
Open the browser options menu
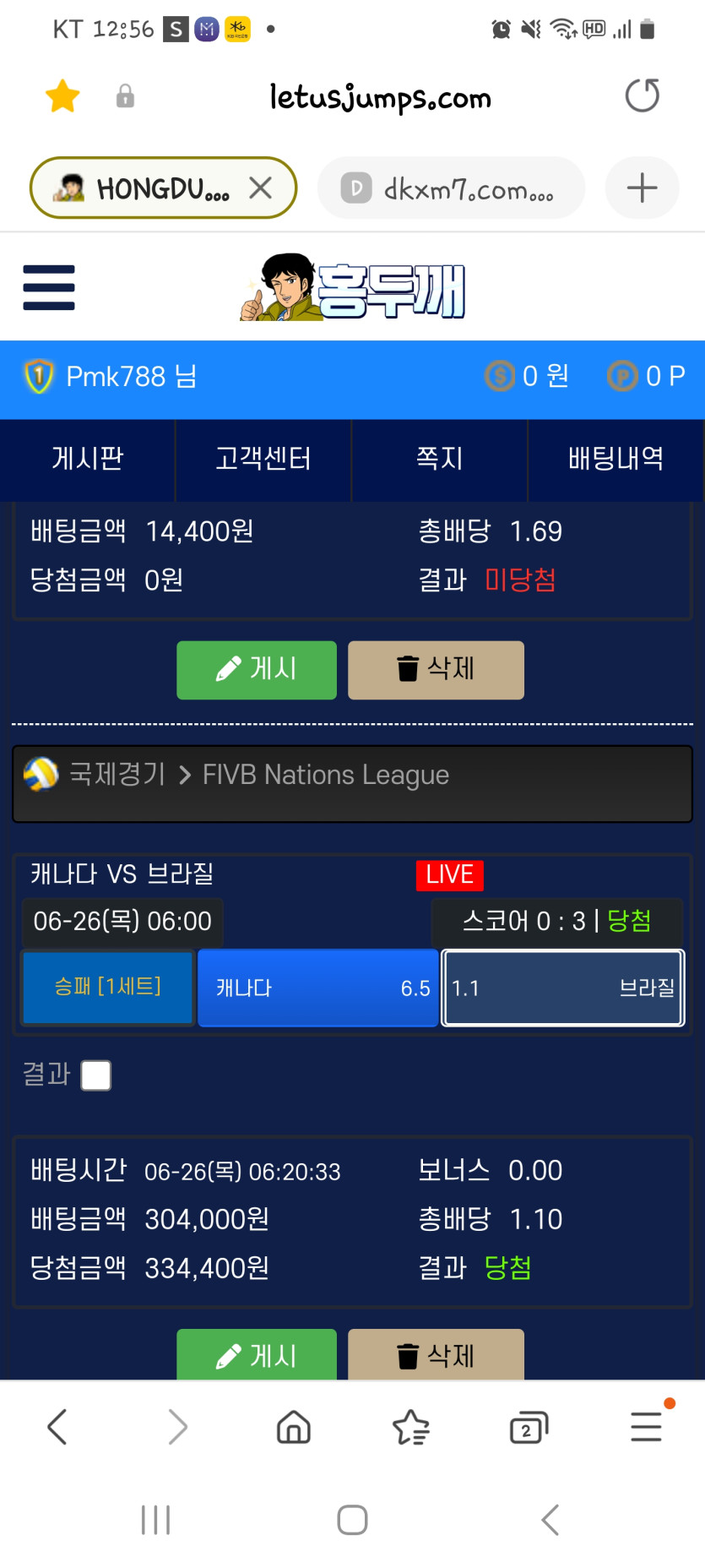click(x=647, y=1427)
